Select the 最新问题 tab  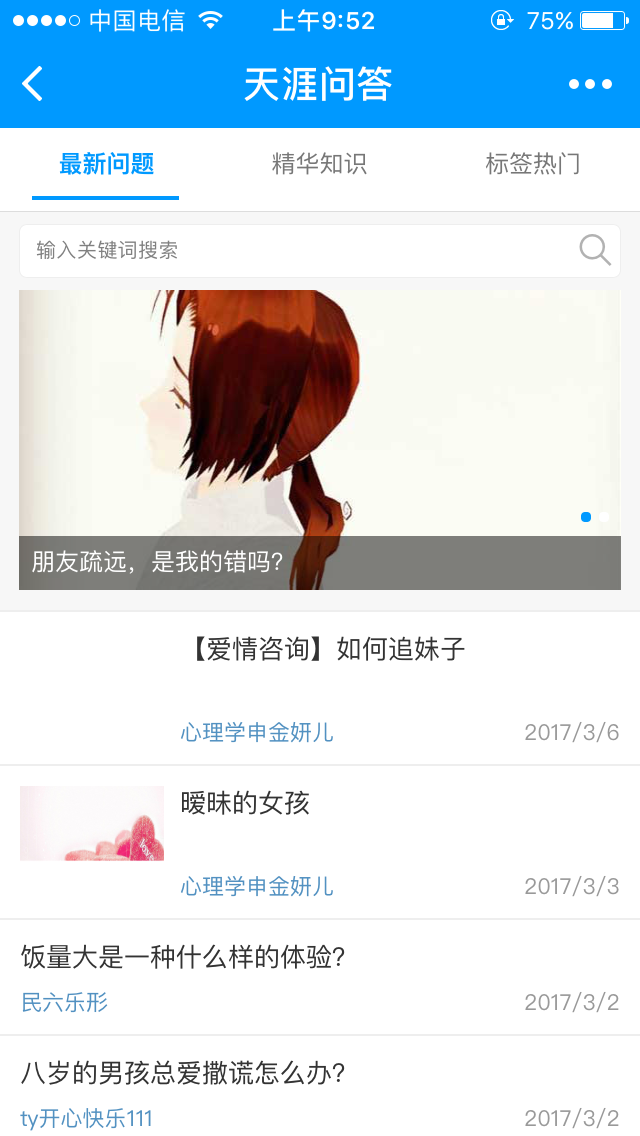(106, 164)
